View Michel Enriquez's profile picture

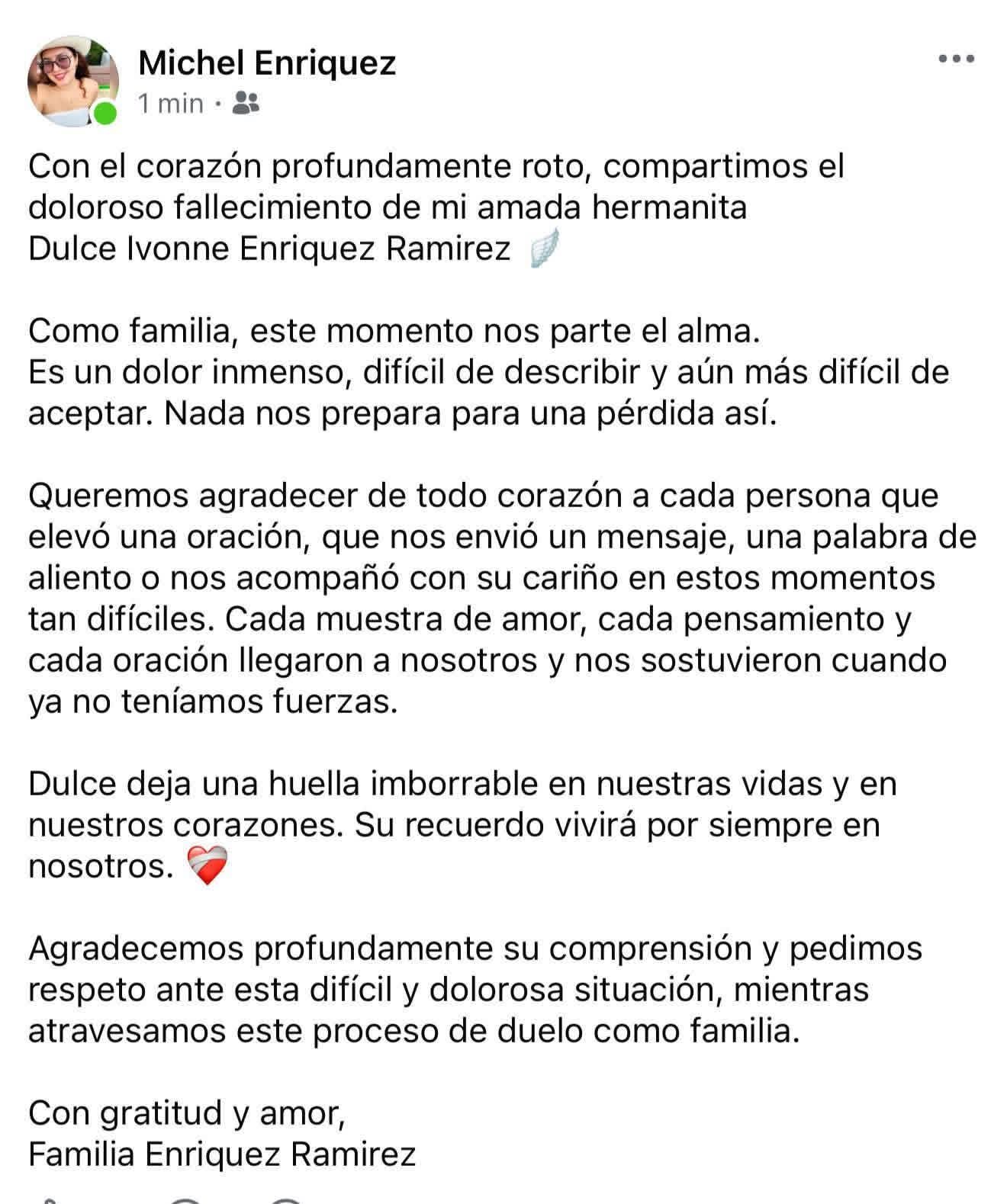tap(72, 81)
